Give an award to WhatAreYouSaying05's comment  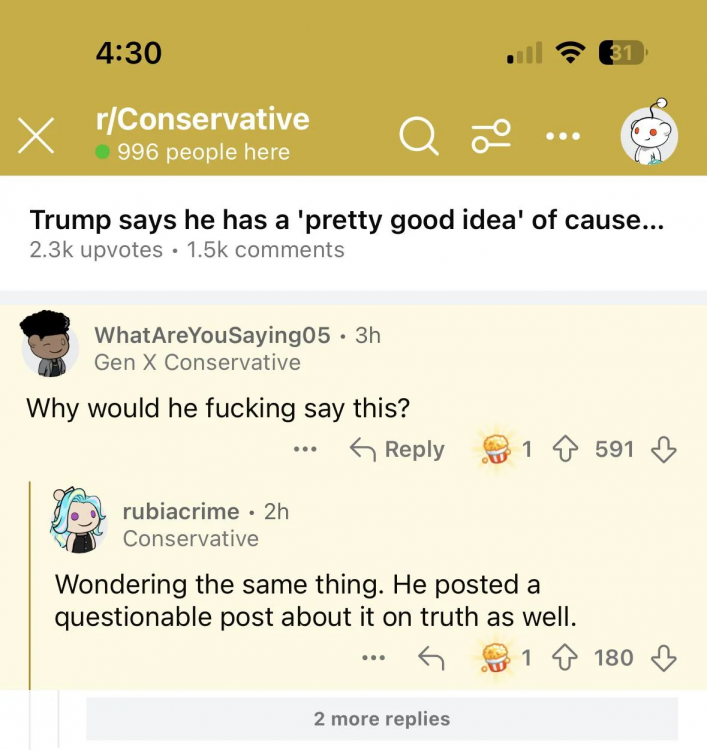tap(493, 449)
